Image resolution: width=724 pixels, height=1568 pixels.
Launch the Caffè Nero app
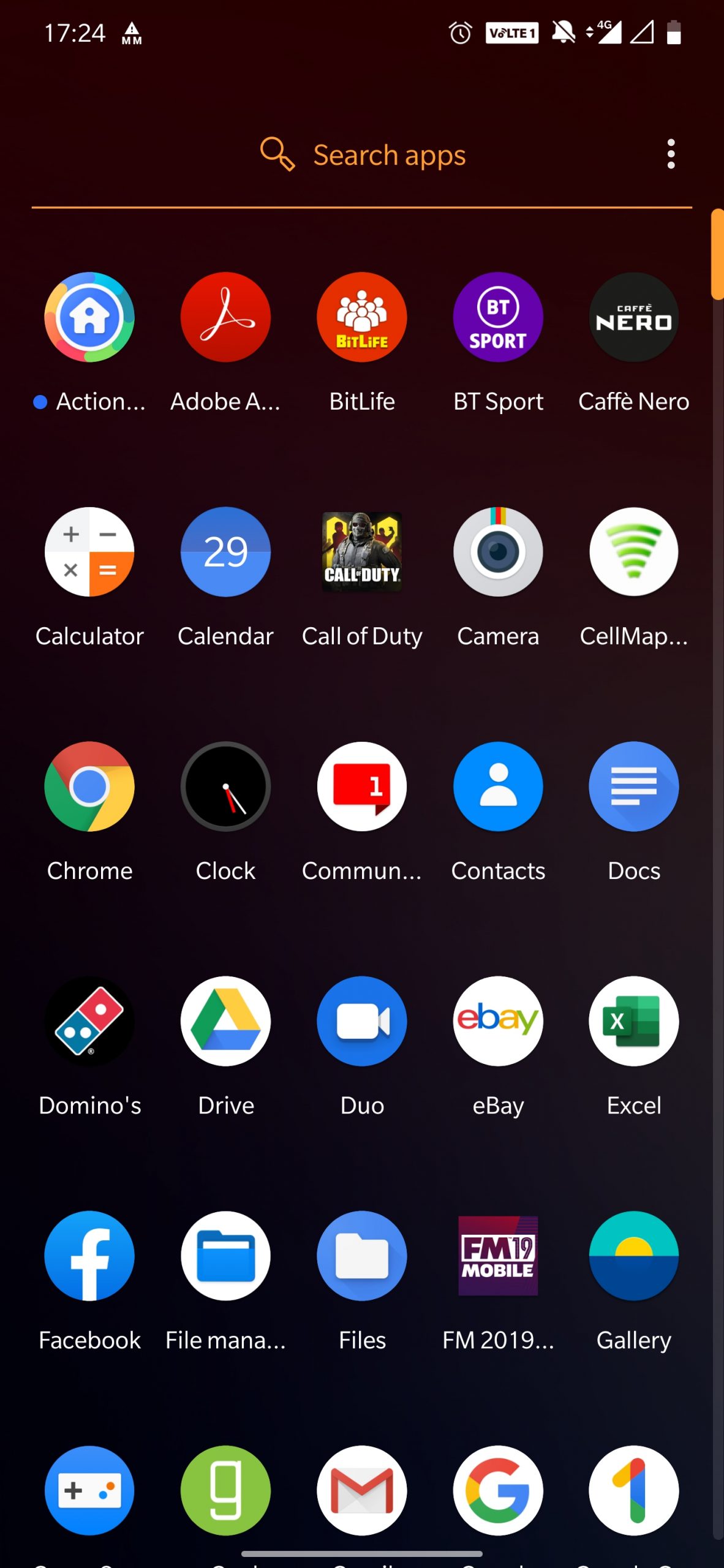pyautogui.click(x=634, y=318)
